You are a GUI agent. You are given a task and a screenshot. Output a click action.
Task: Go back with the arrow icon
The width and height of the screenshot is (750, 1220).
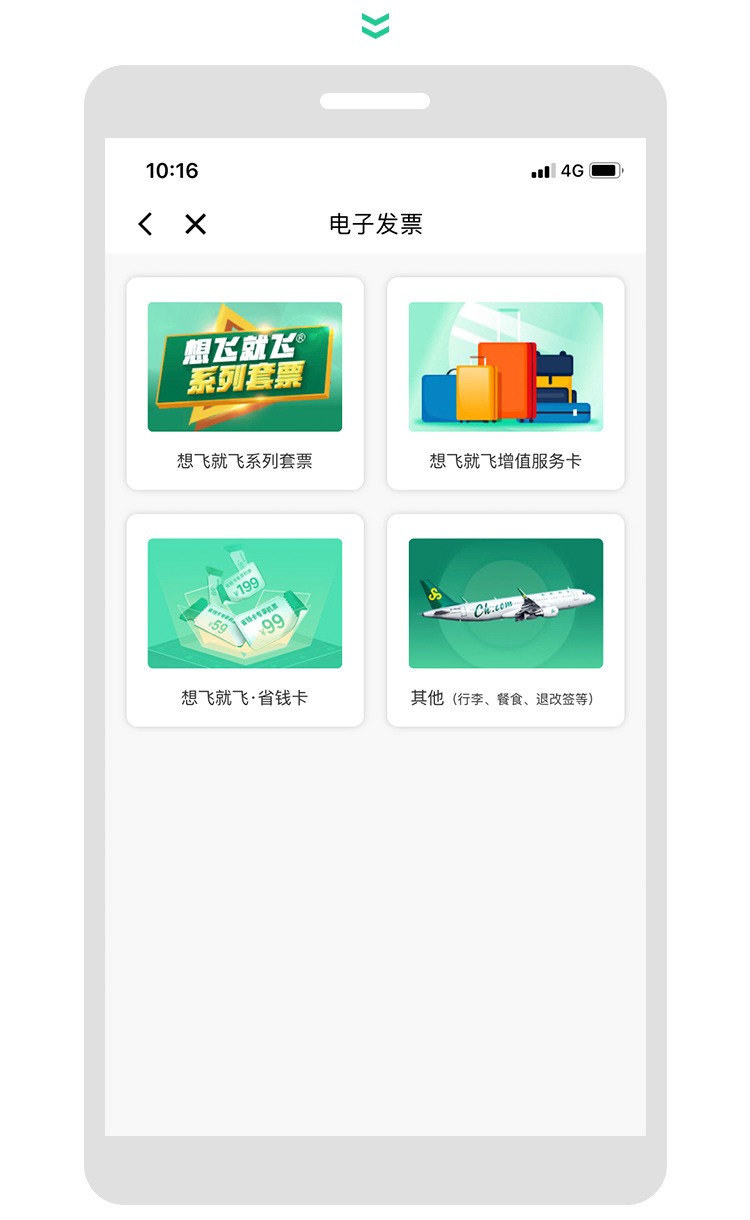tap(146, 224)
